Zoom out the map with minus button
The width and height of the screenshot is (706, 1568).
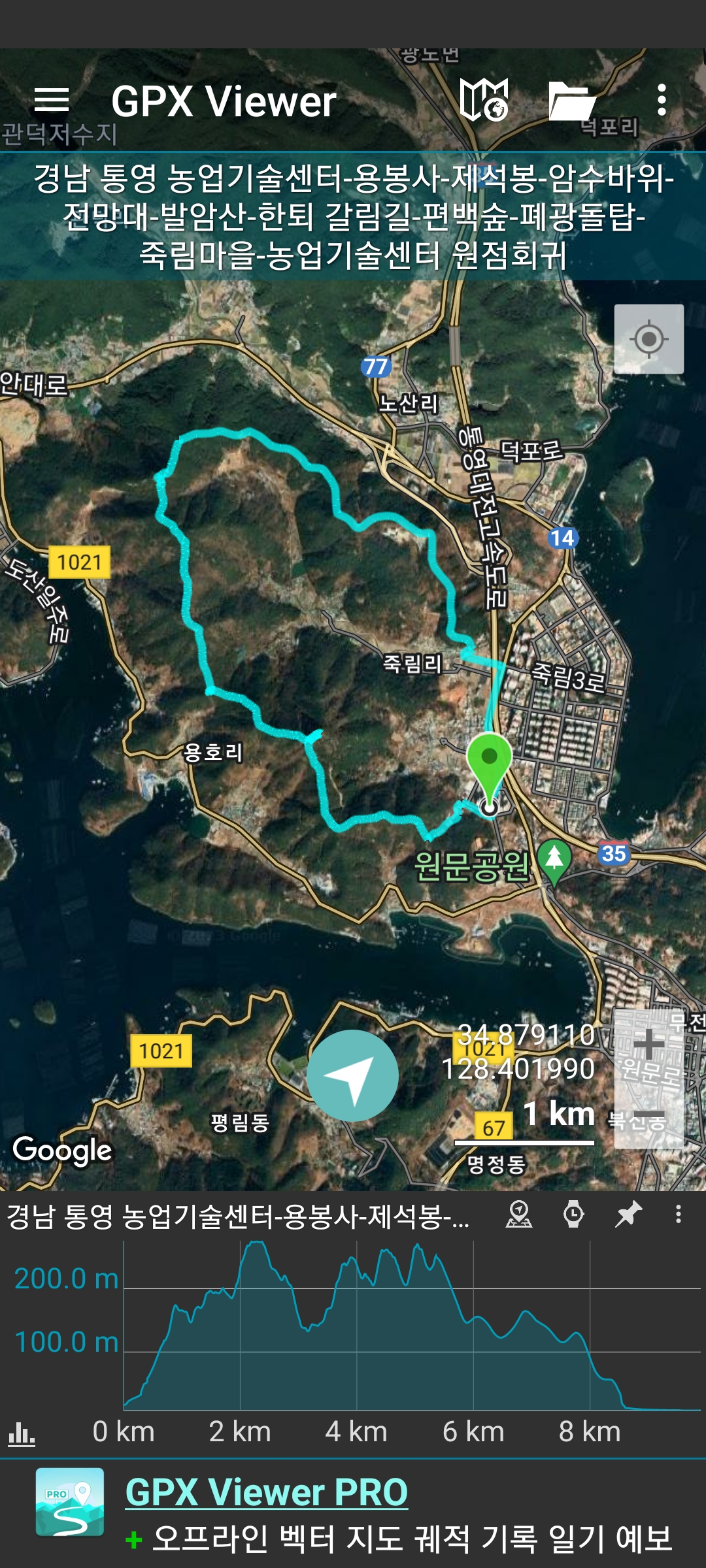tap(648, 1115)
